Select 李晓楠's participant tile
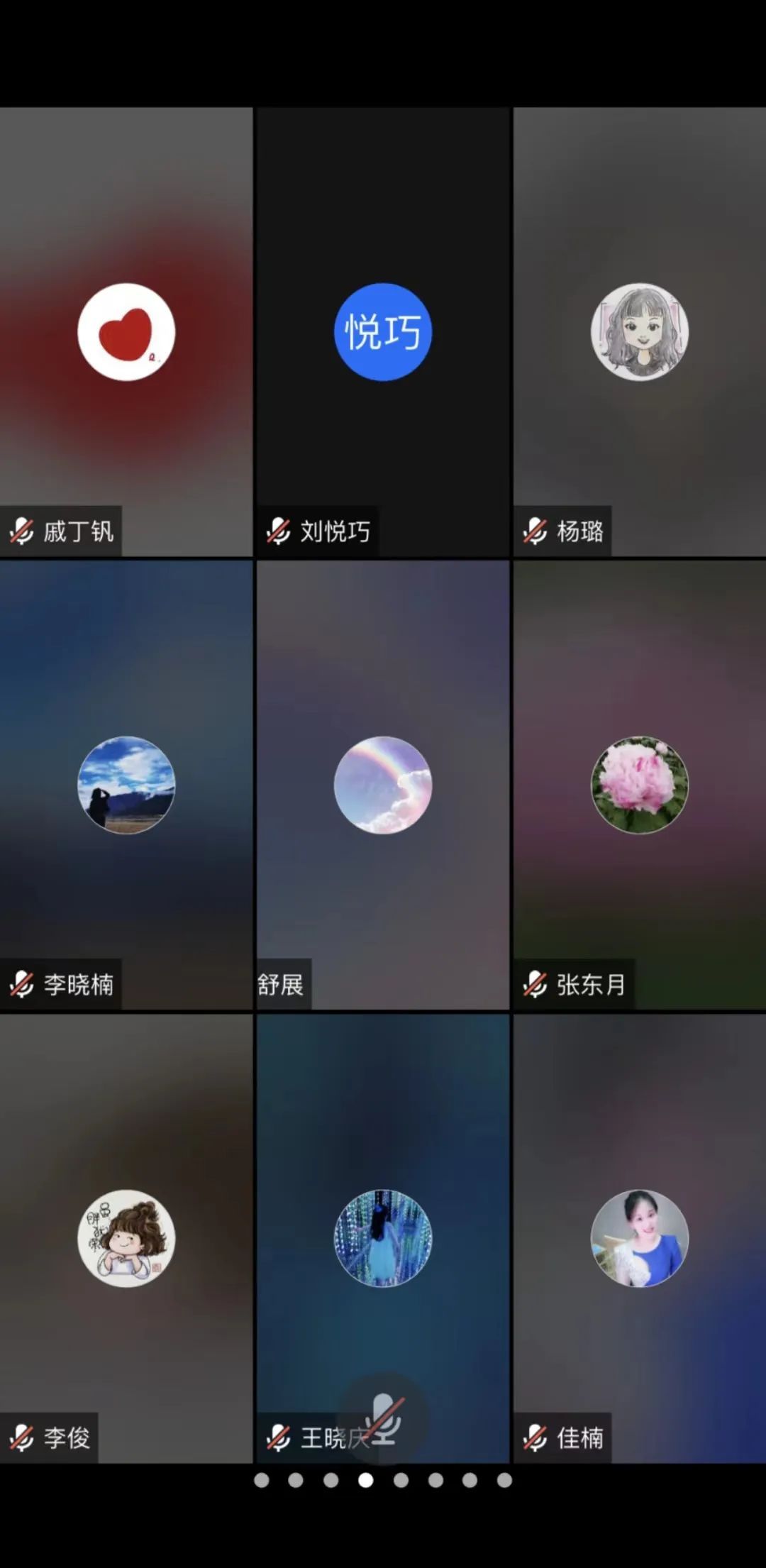Image resolution: width=766 pixels, height=1568 pixels. 126,785
